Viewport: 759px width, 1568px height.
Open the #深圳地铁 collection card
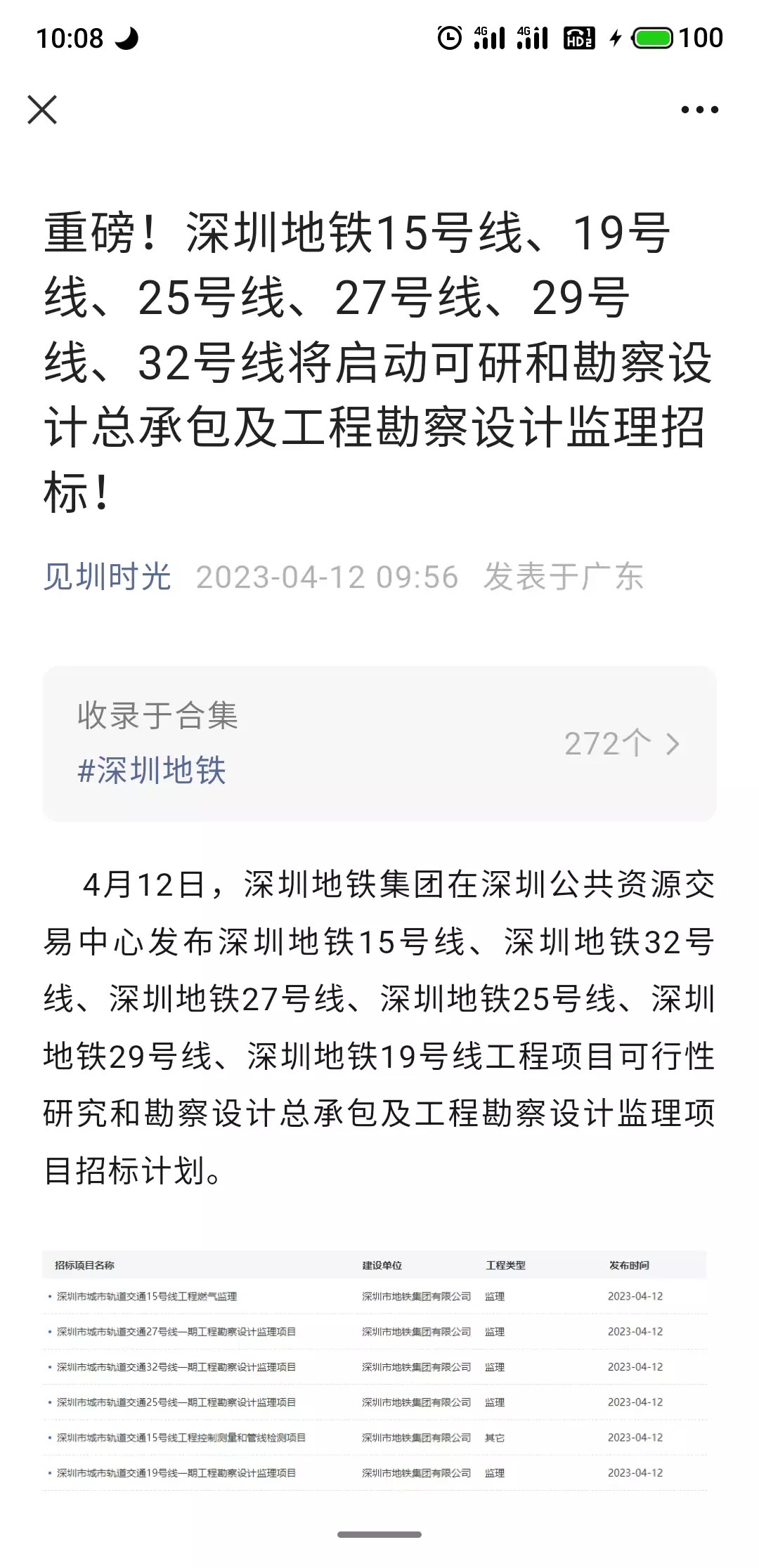click(379, 743)
